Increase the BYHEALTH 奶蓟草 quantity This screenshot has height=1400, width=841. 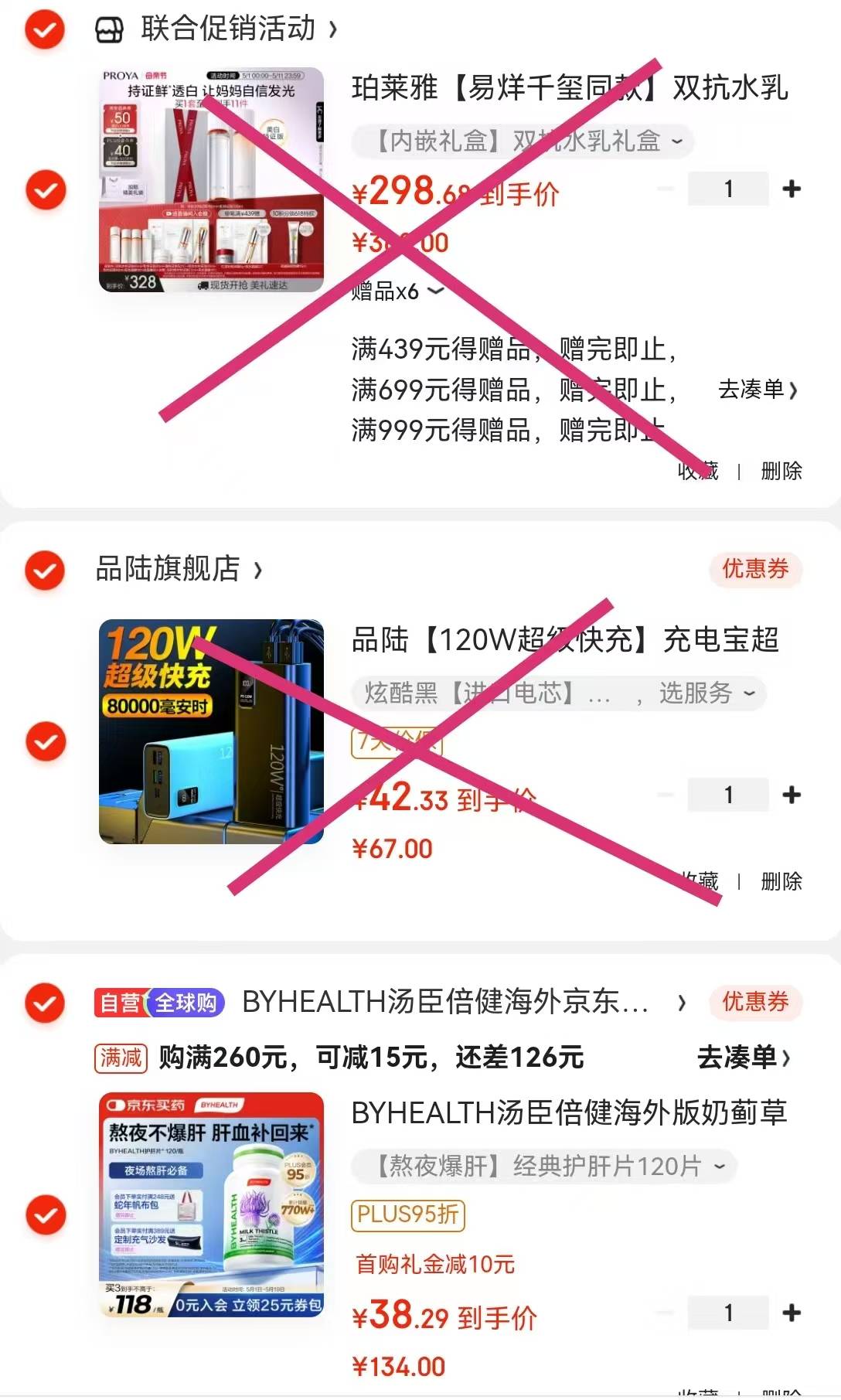[792, 1313]
